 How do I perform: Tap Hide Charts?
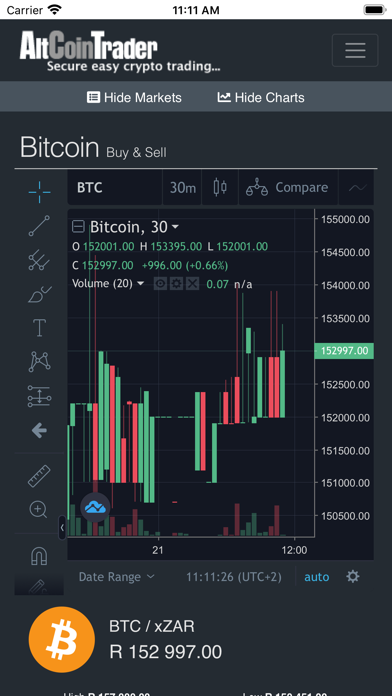coord(261,98)
